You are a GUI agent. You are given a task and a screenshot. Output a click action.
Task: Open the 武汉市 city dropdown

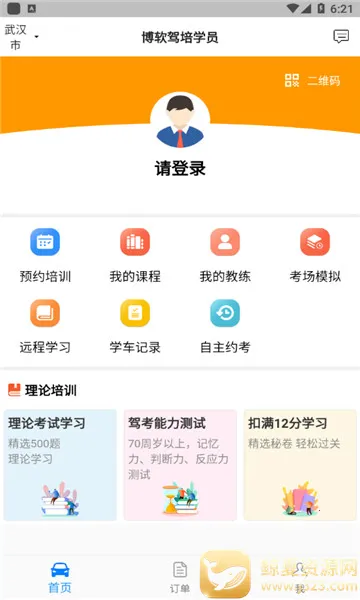(21, 37)
